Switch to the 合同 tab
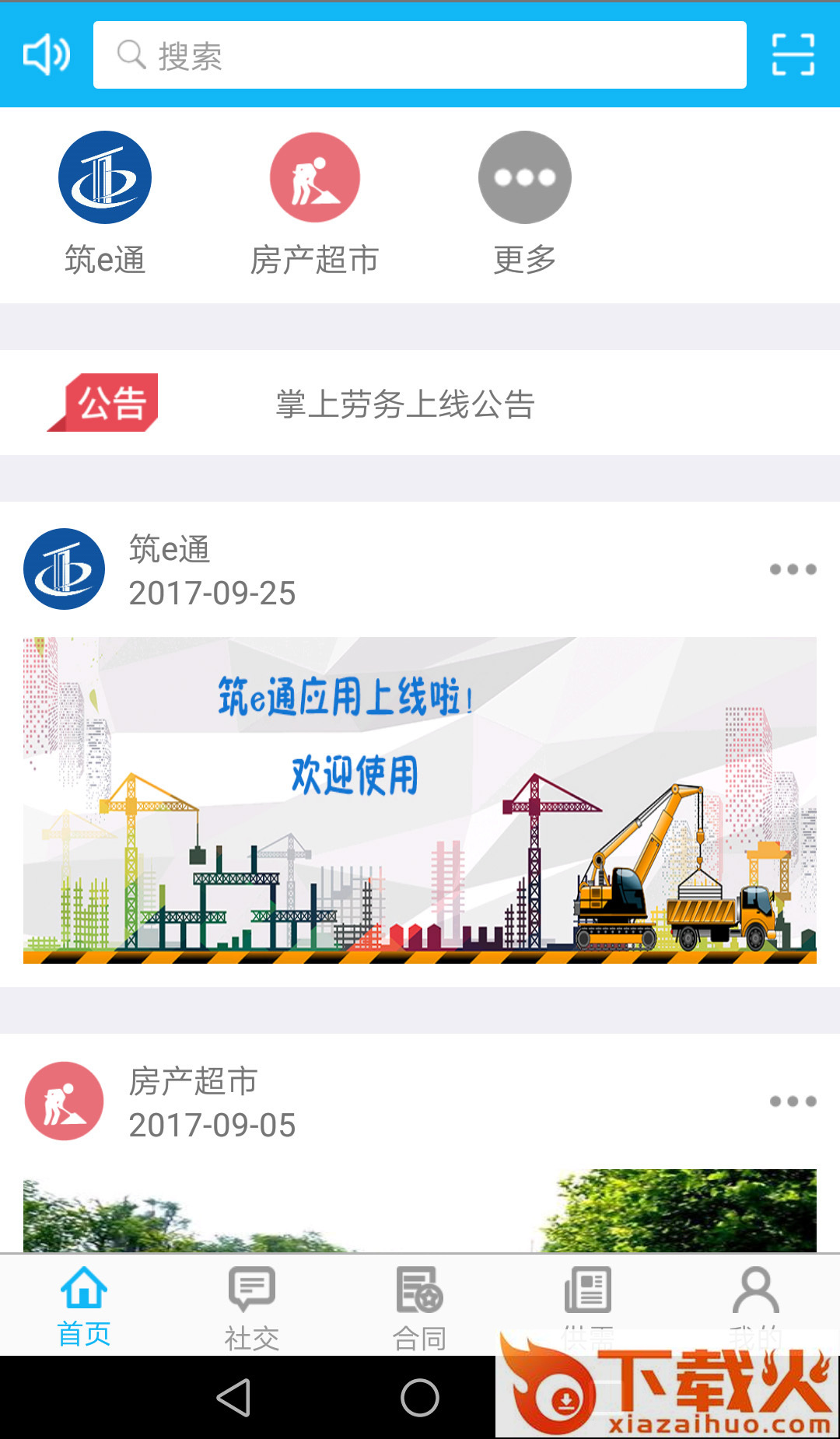 tap(420, 1305)
